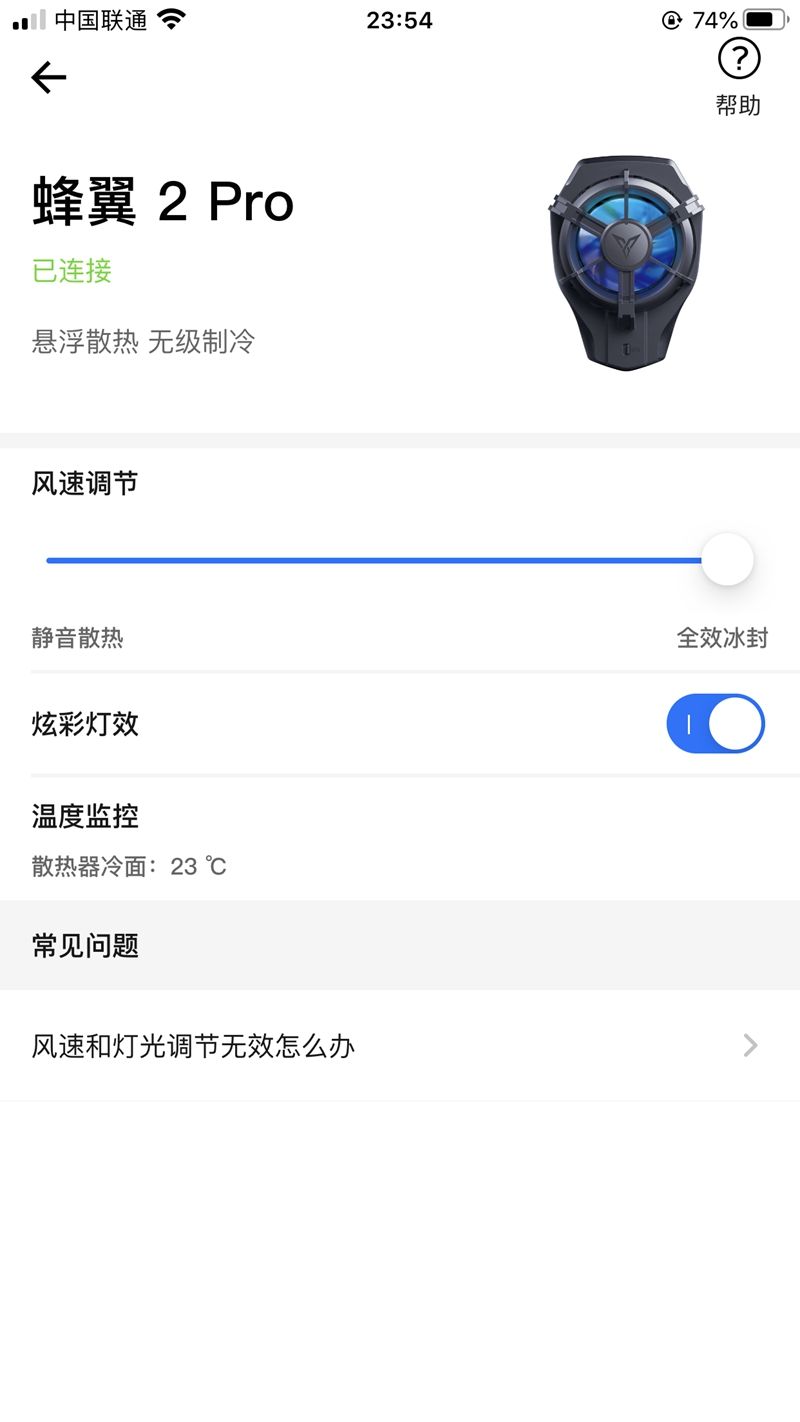Turn off the 炫彩灯效 switch
This screenshot has height=1422, width=800.
click(x=715, y=724)
